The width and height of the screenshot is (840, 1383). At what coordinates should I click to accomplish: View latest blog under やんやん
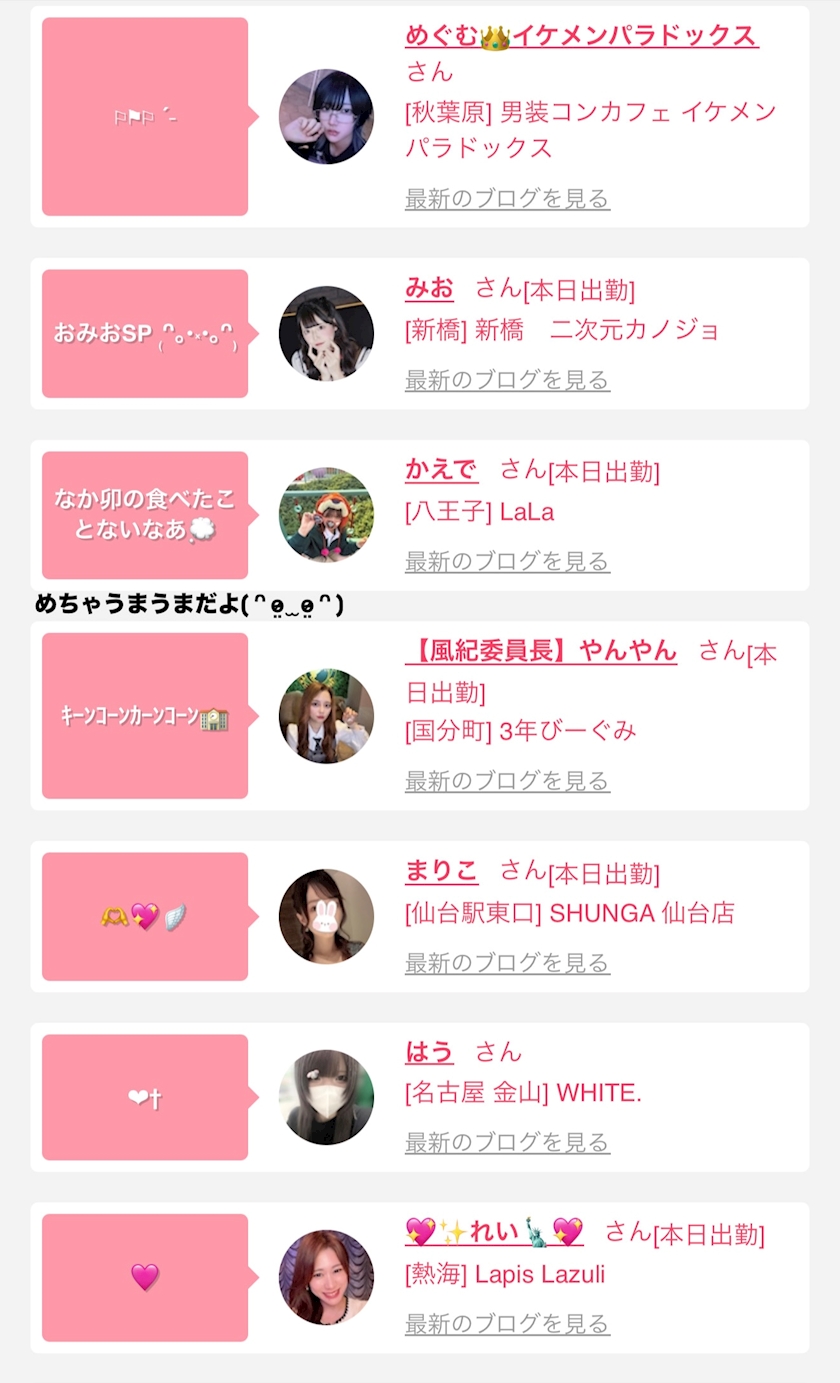click(x=507, y=780)
